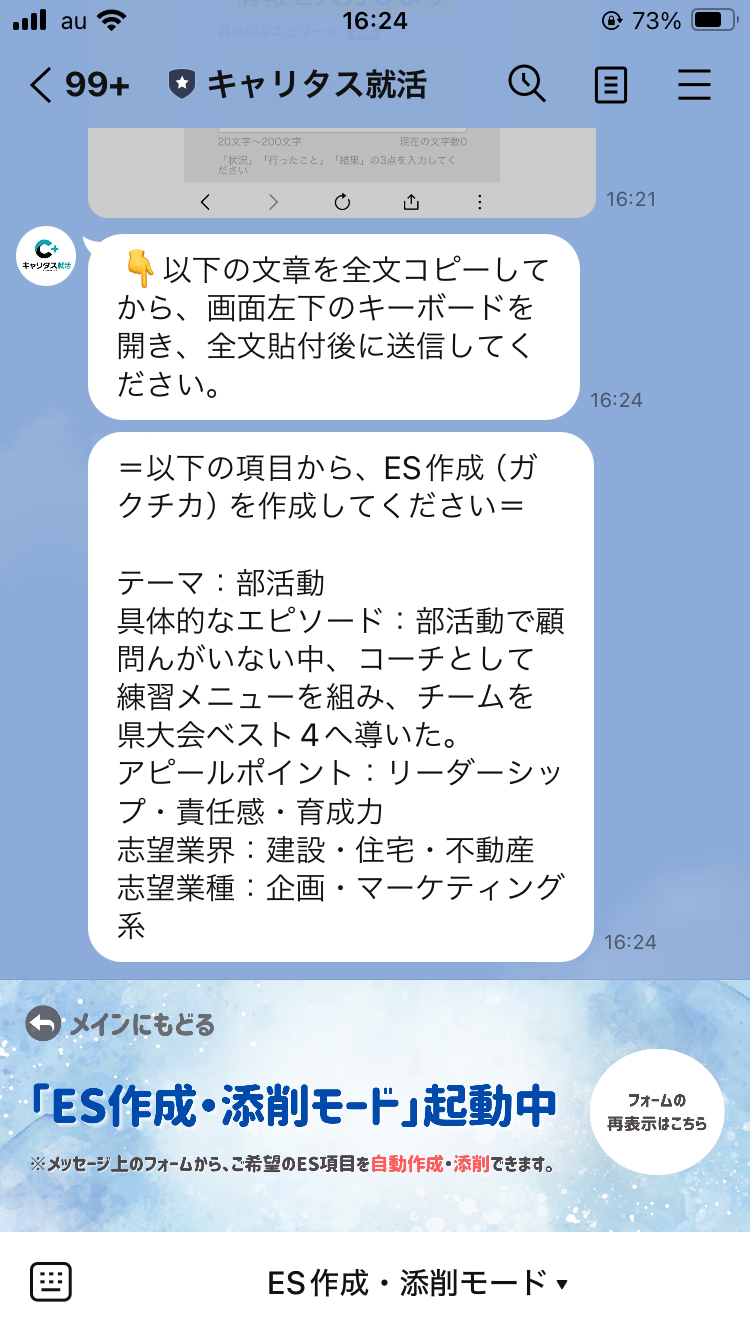Open the chat hamburger menu
750x1334 pixels.
point(694,85)
